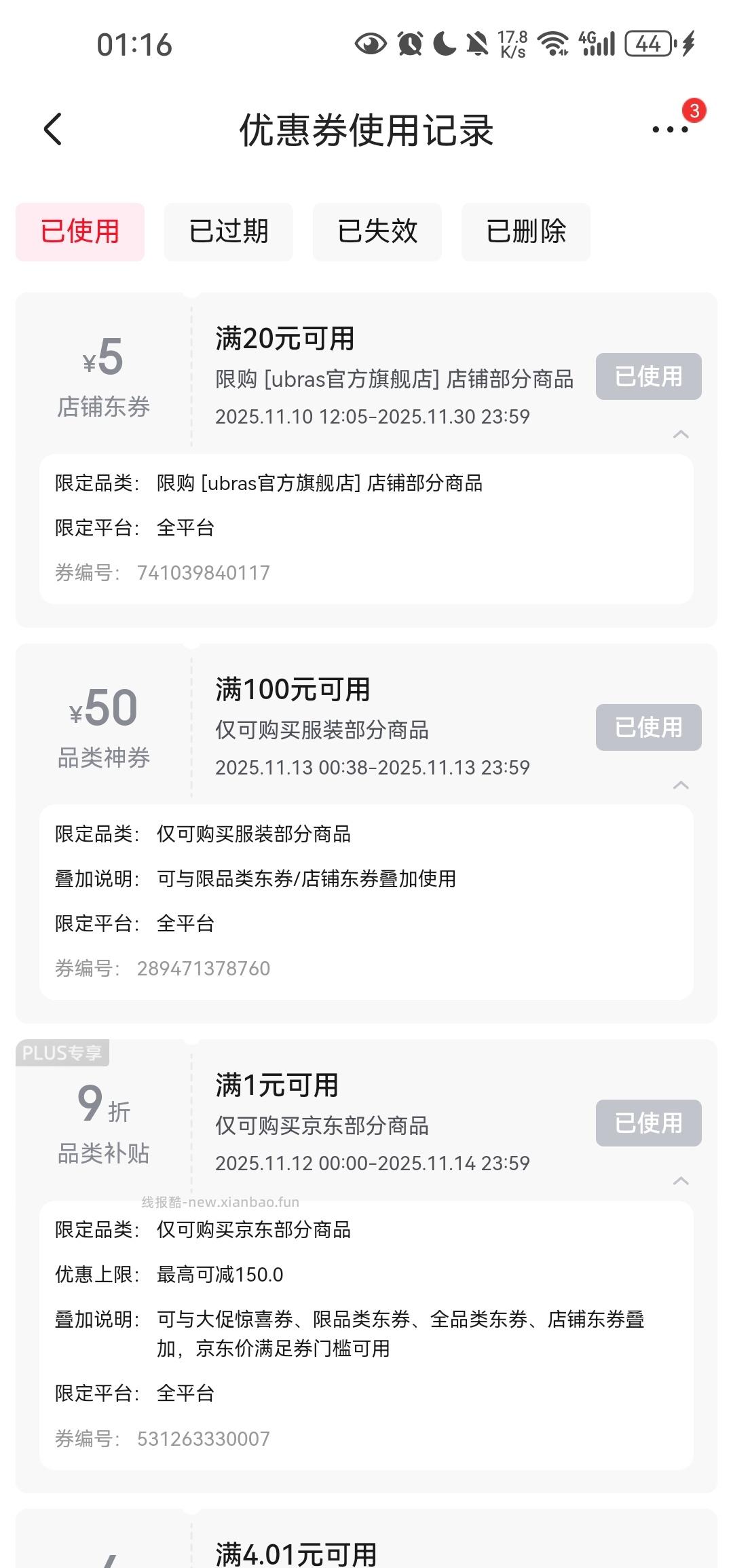Switch to the 已过期 tab
Screen dimensions: 733x1568
click(229, 231)
